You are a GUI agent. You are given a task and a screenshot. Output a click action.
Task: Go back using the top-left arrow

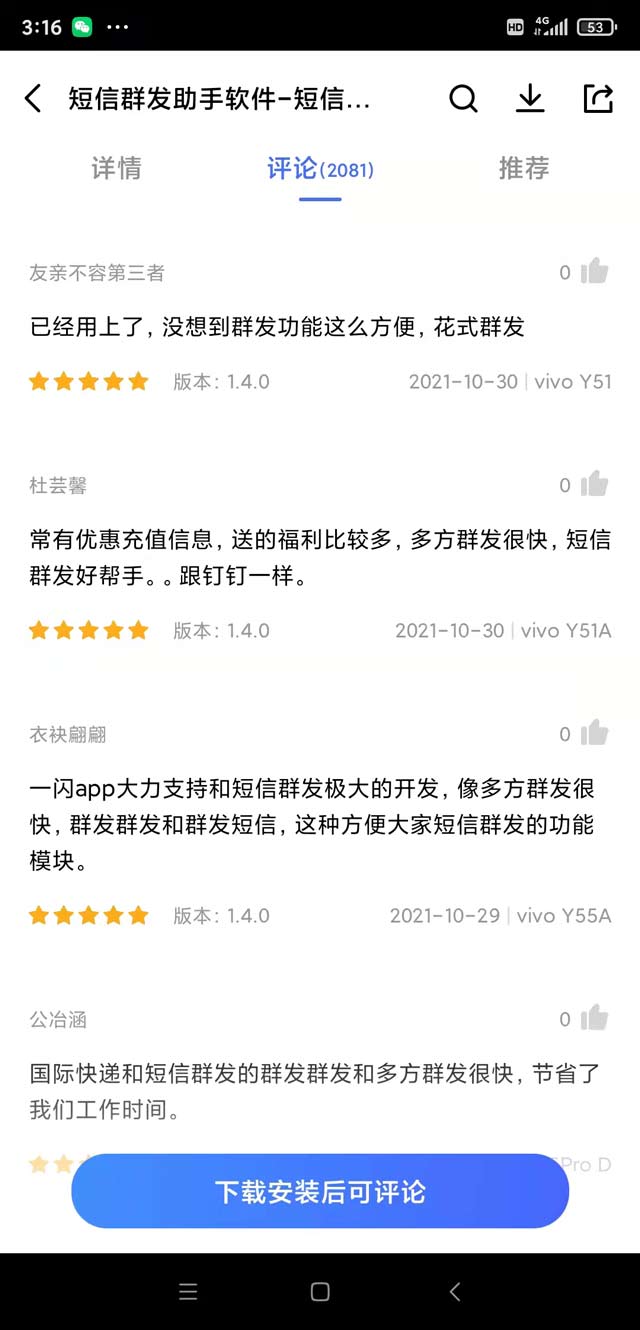pos(33,99)
